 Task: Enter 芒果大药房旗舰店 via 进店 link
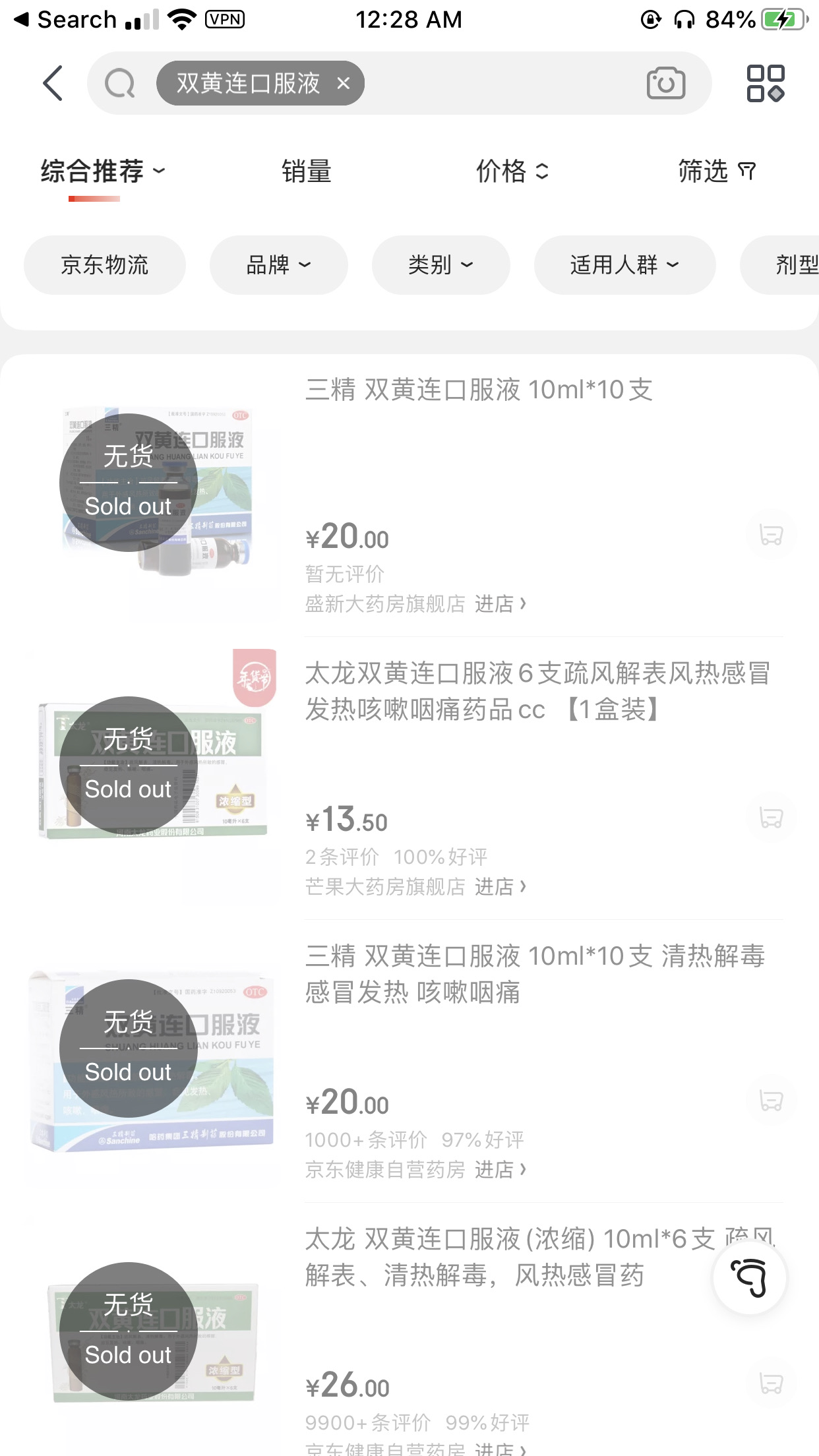point(501,886)
